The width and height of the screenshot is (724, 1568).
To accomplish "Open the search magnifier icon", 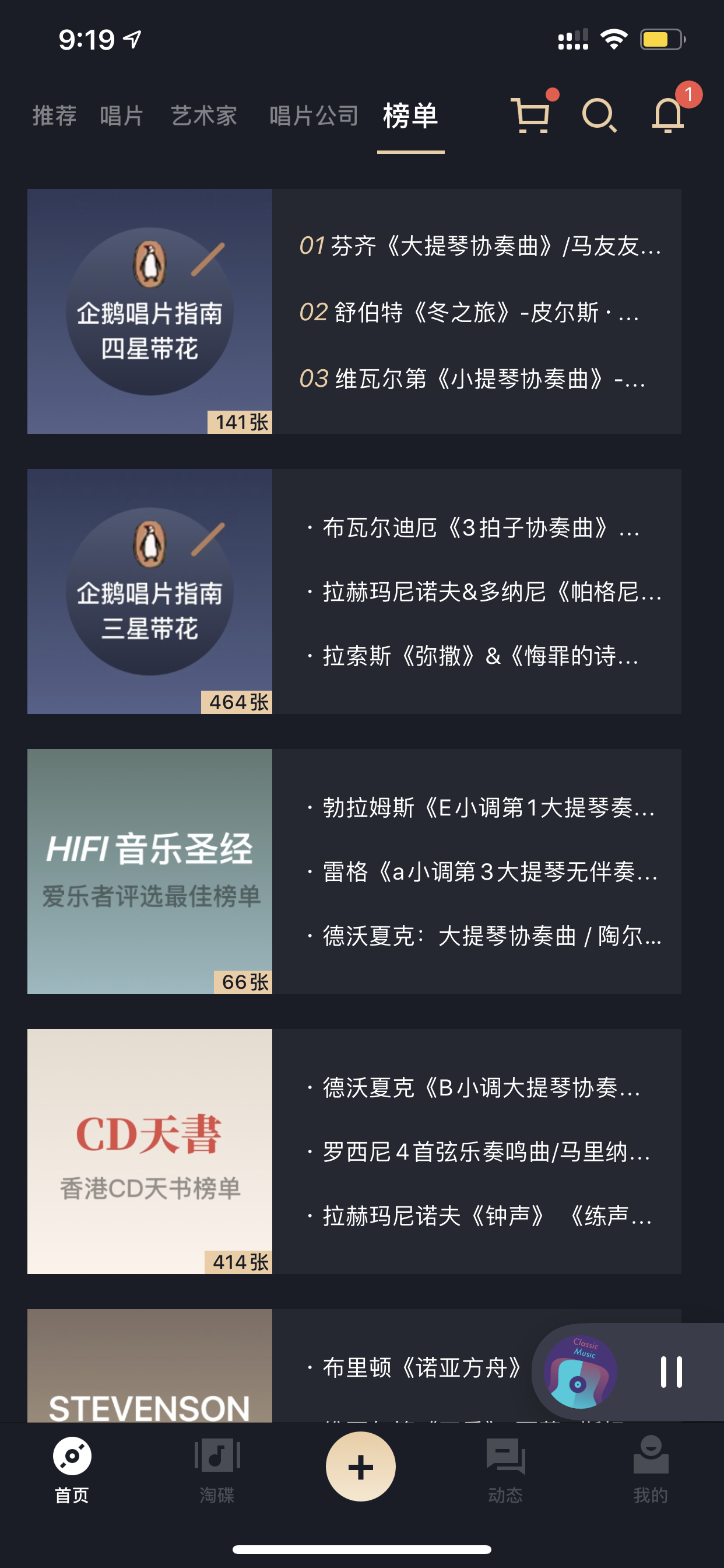I will (x=599, y=114).
